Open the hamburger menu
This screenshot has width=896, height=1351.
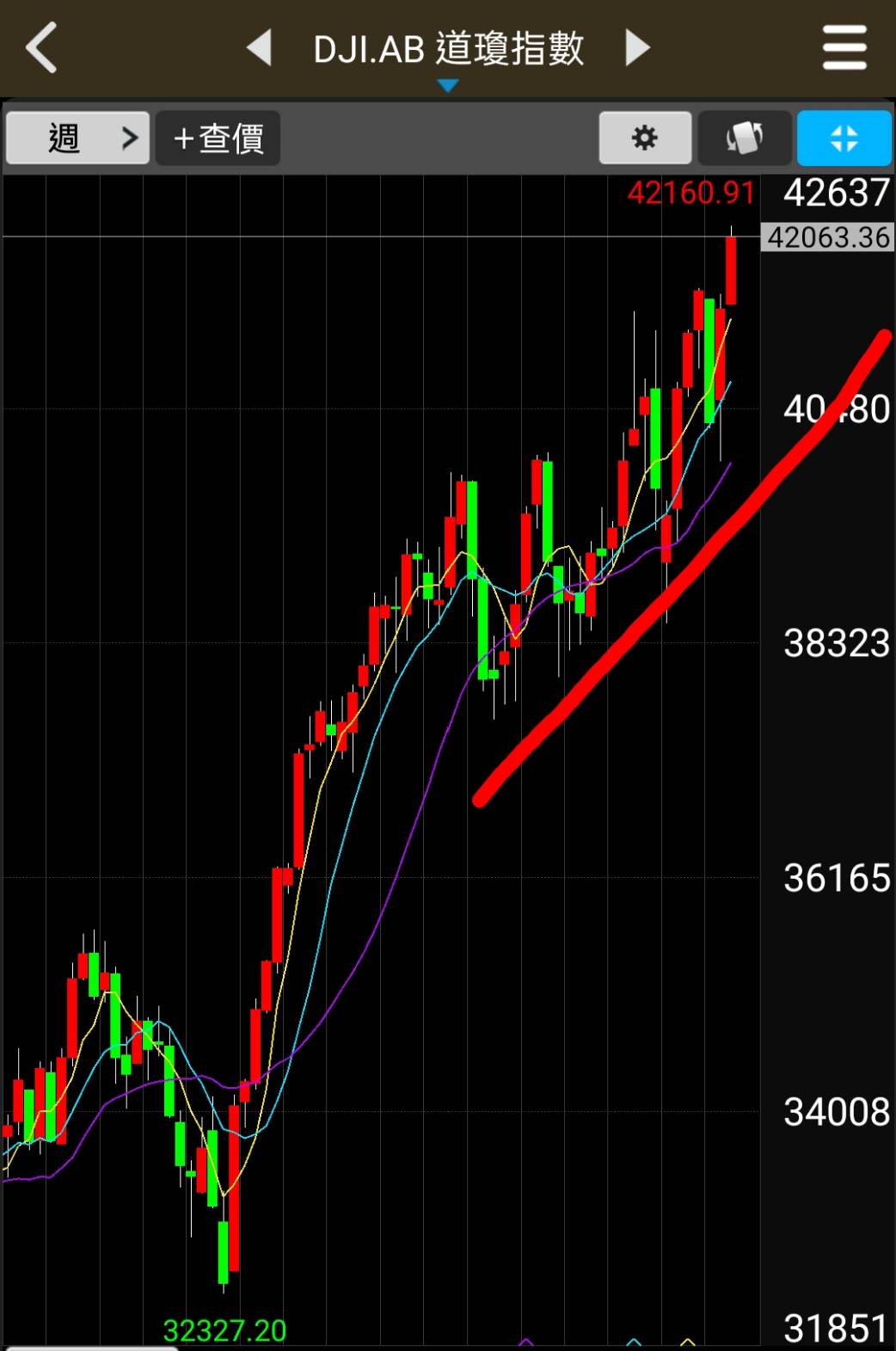tap(844, 48)
